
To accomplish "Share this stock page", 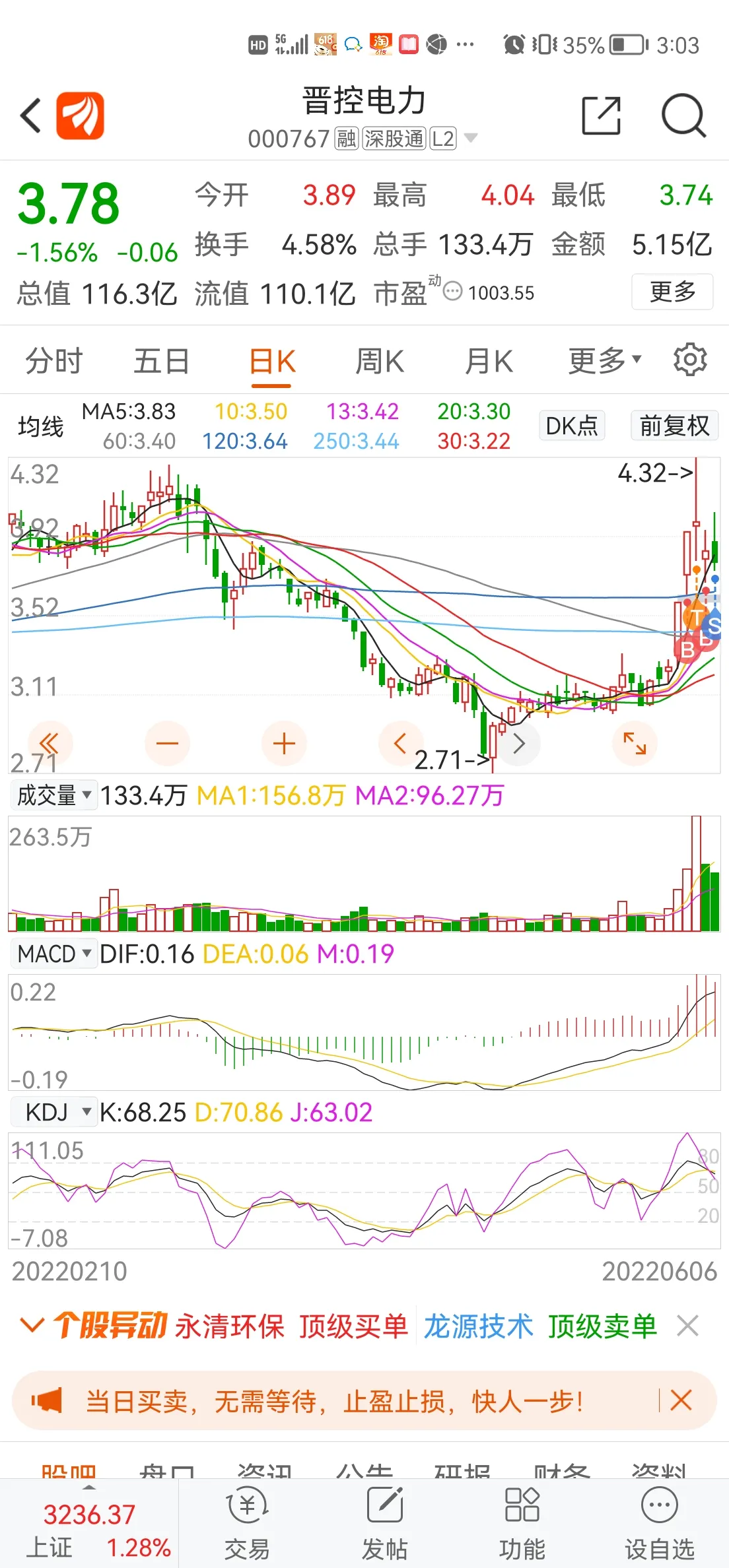I will 601,116.
